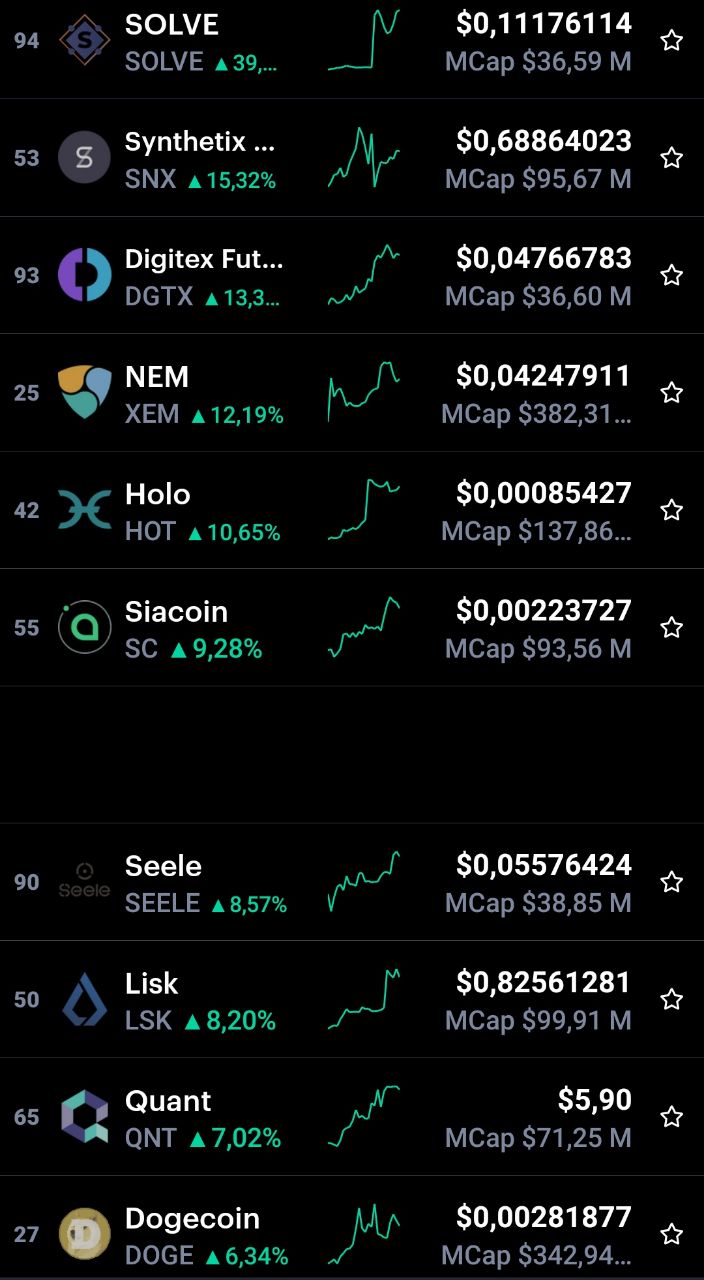Mark Holo as a favorite

coord(672,510)
